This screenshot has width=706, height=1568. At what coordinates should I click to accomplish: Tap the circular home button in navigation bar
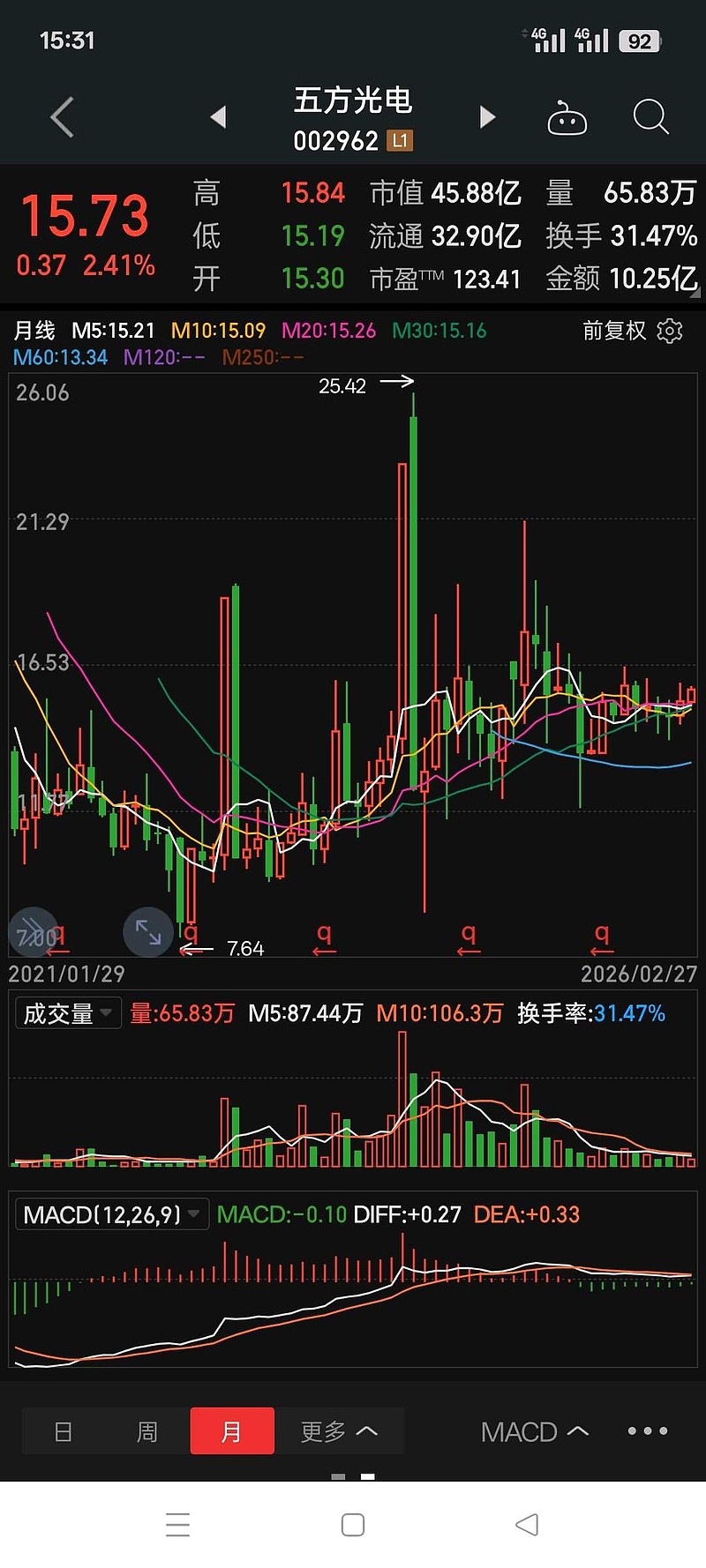click(353, 1524)
